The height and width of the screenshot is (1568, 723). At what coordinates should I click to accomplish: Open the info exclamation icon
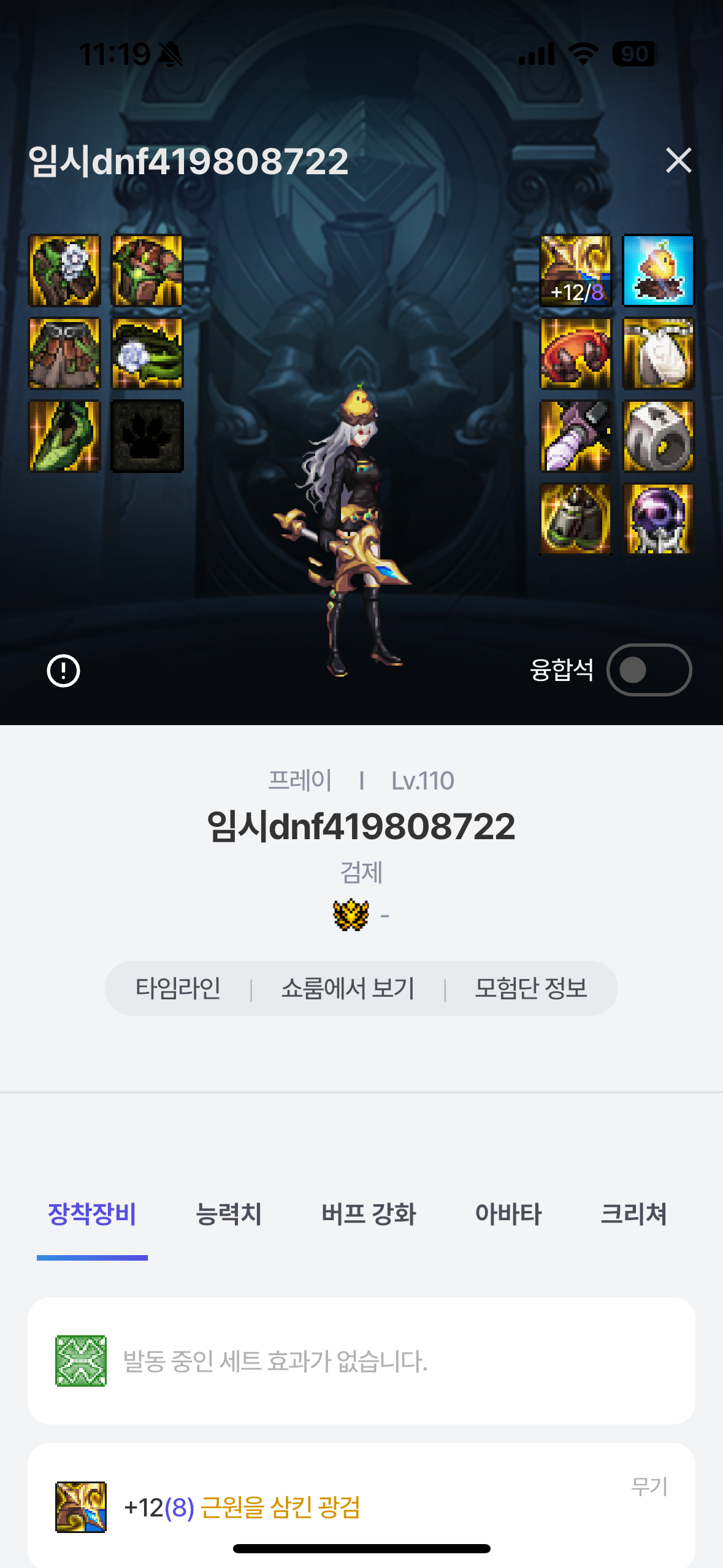63,671
